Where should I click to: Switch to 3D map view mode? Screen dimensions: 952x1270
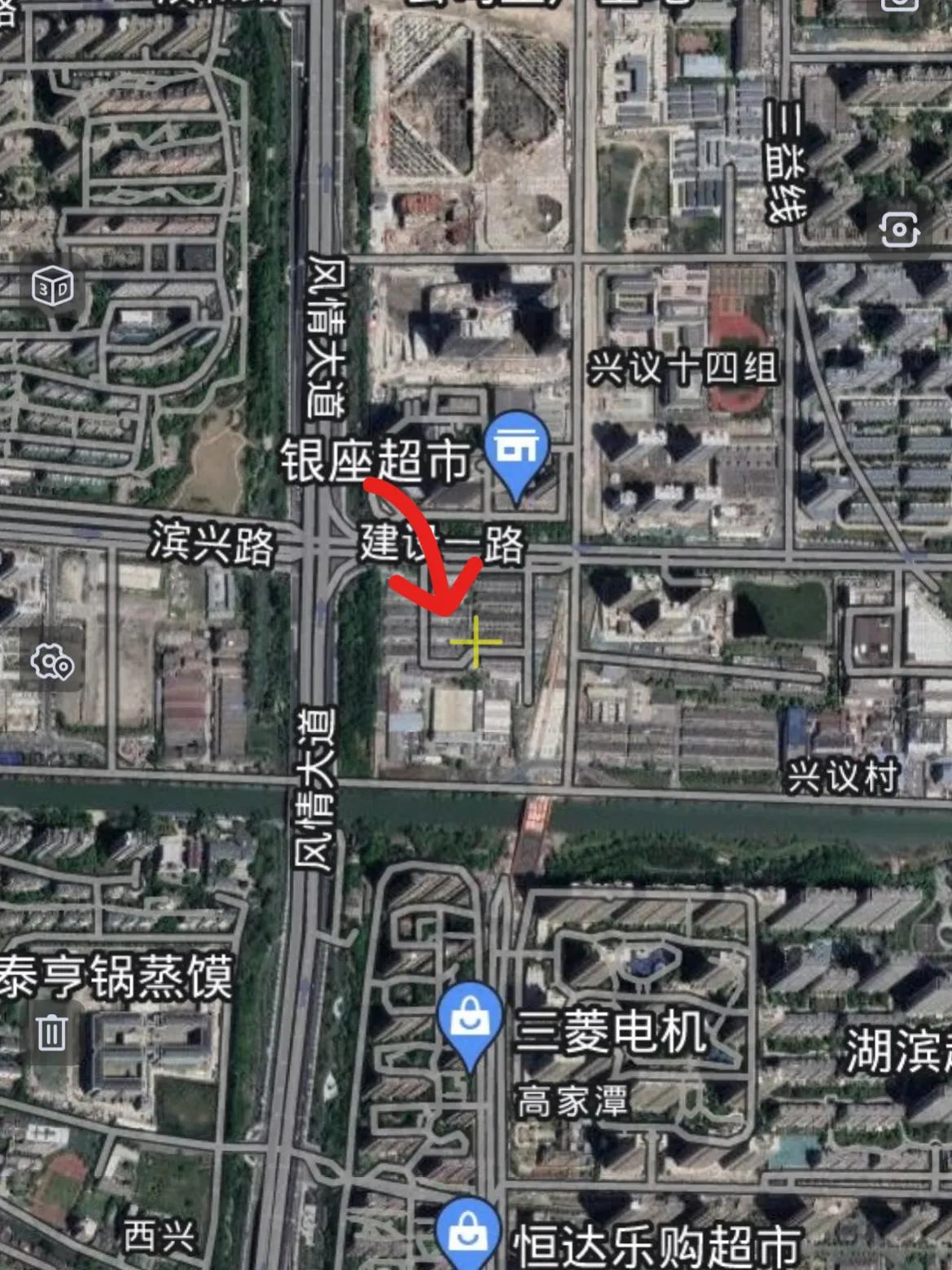click(50, 286)
